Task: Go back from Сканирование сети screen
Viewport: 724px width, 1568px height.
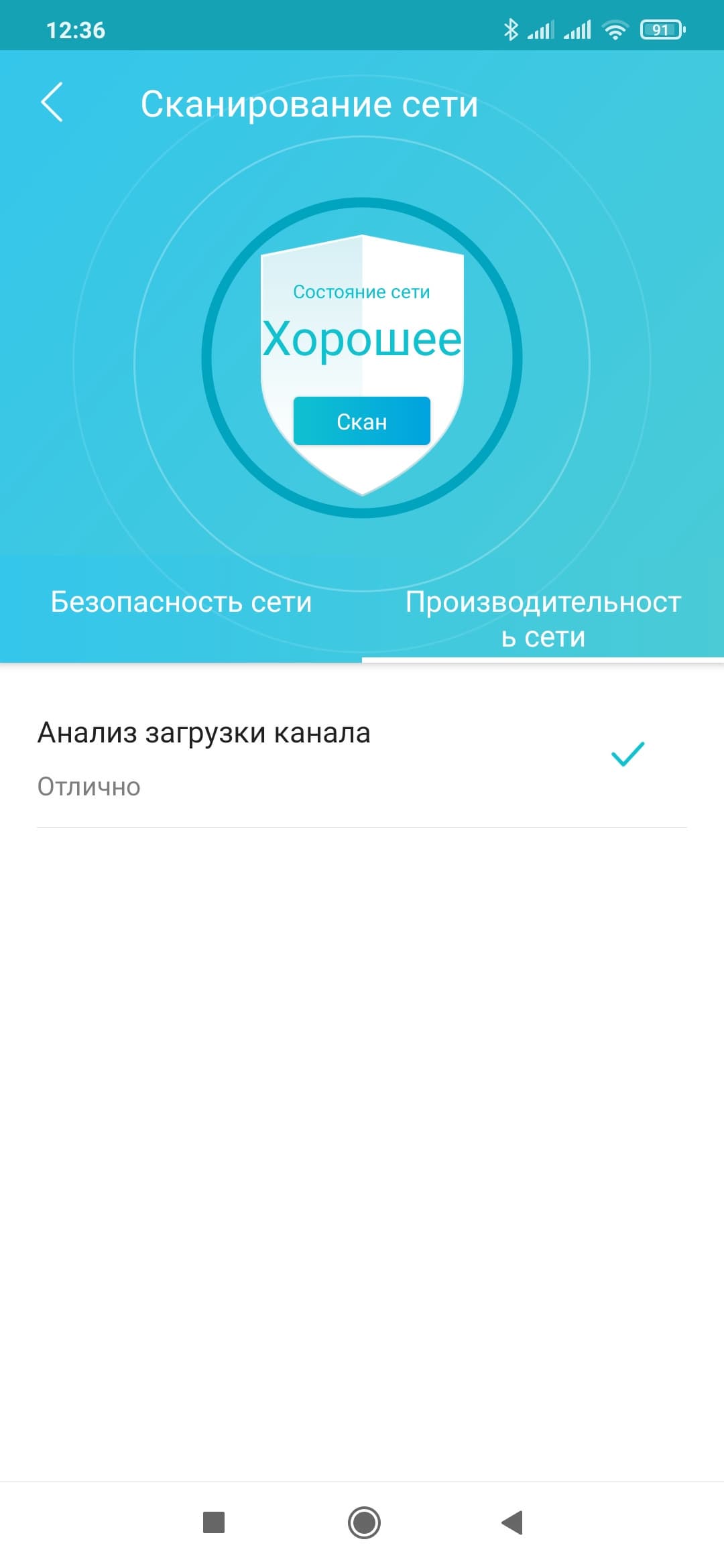Action: 52,103
